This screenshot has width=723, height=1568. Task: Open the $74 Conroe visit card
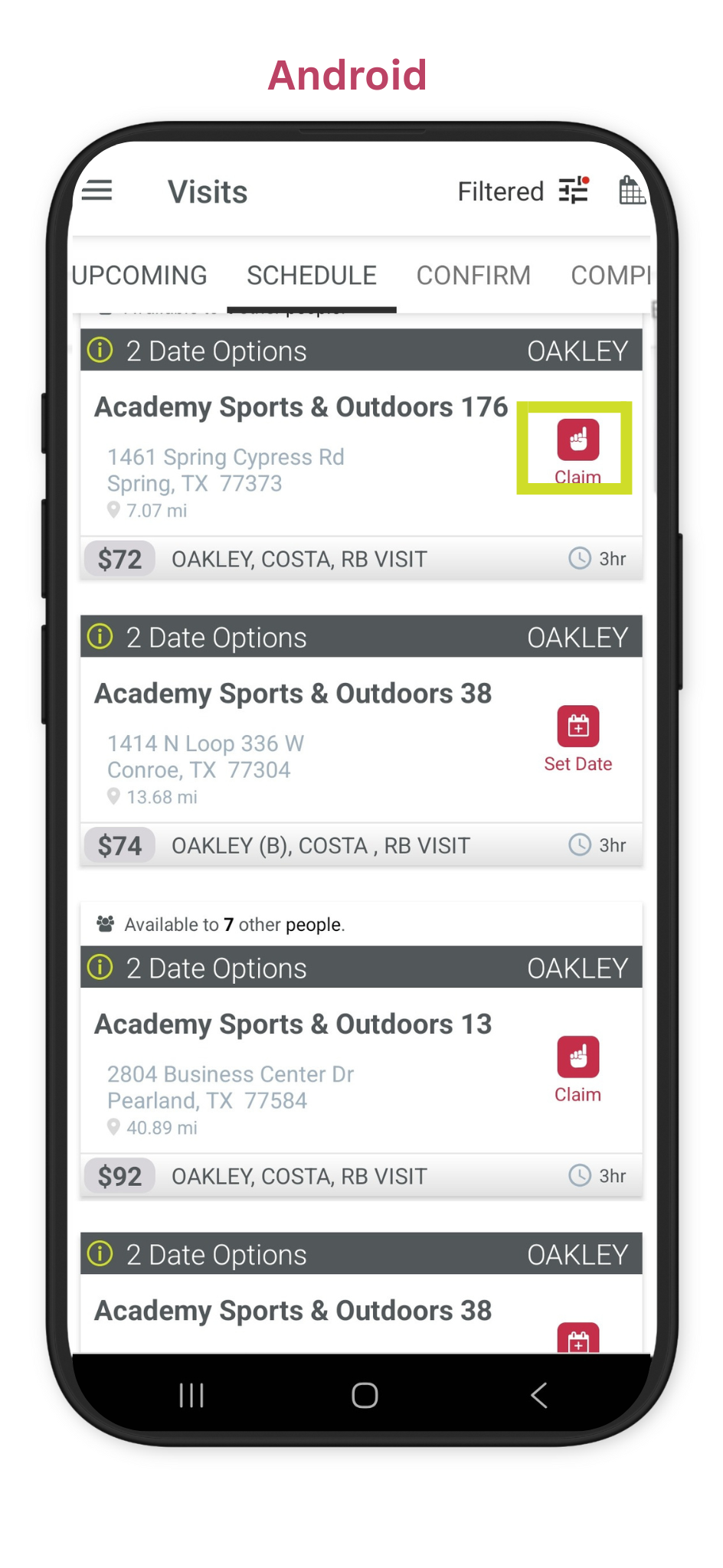click(361, 740)
